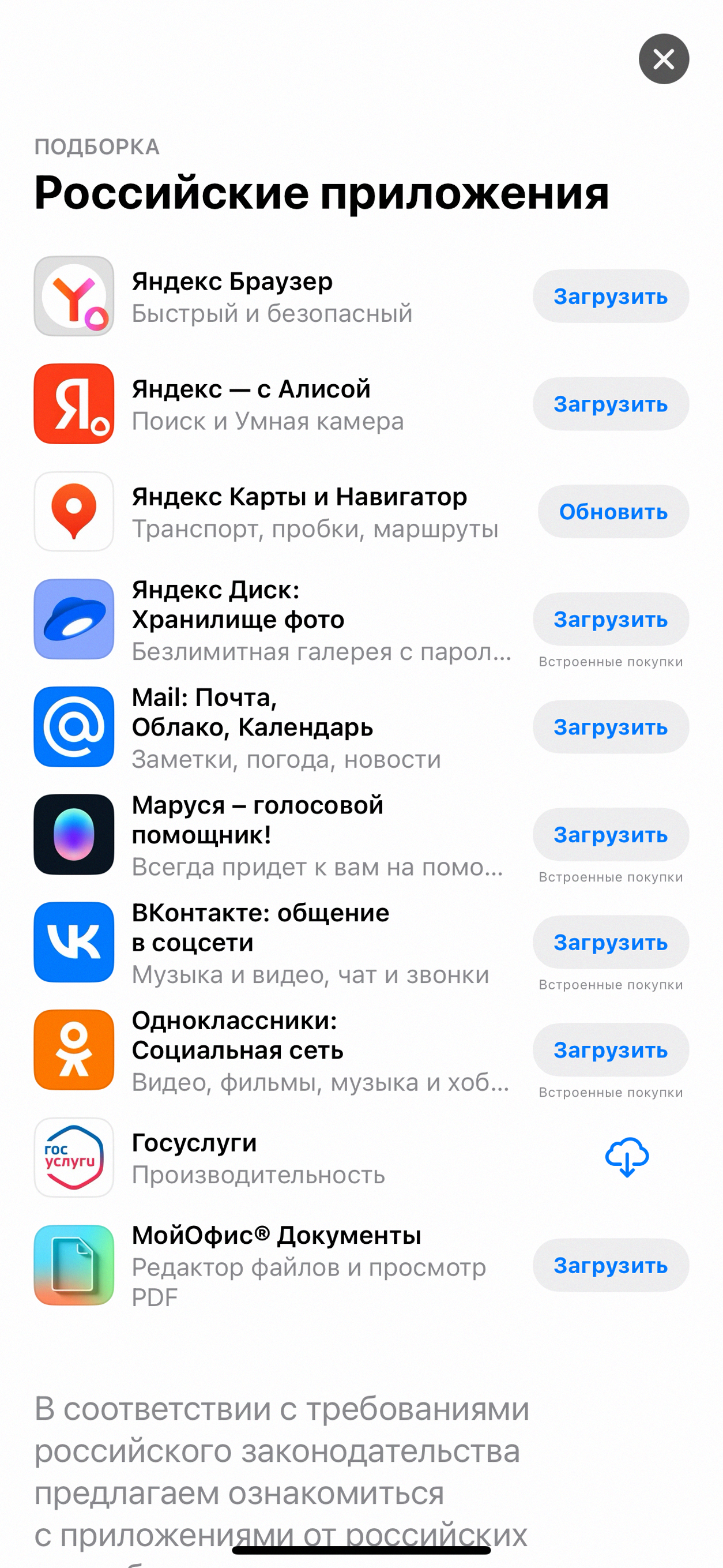This screenshot has height=1568, width=723.
Task: Close the Russian apps collection sheet
Action: (664, 59)
